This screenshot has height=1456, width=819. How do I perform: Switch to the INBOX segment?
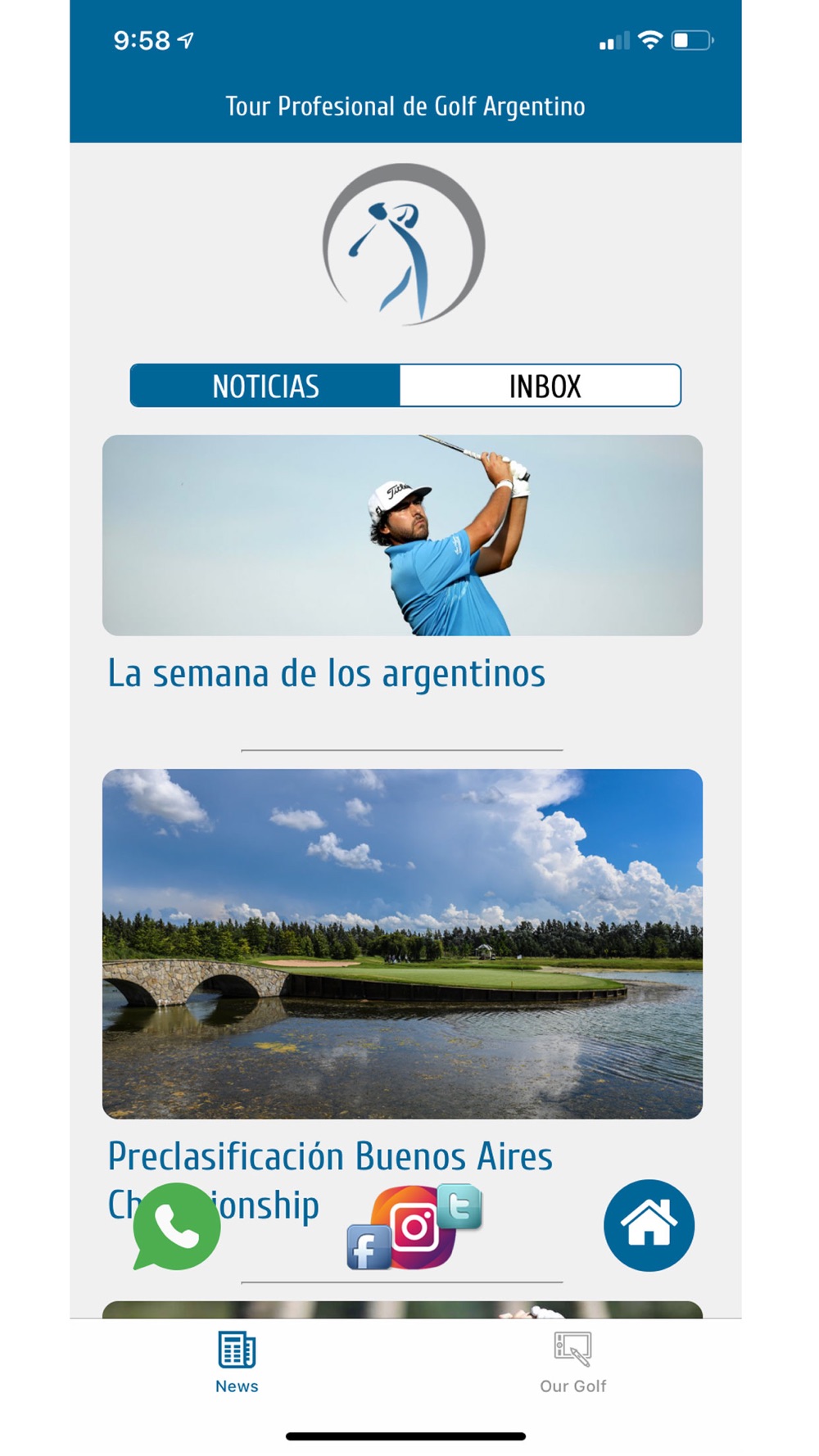(x=541, y=386)
